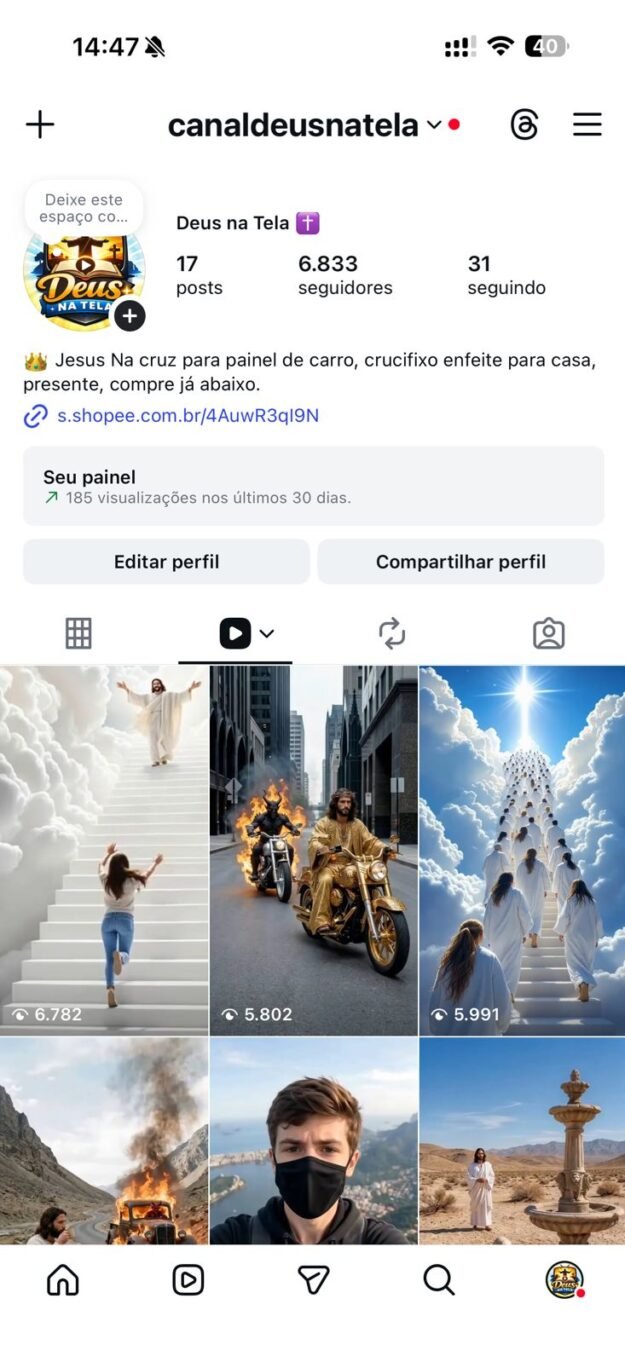
Task: Open the s.shopee.com.br link in bio
Action: click(x=187, y=416)
